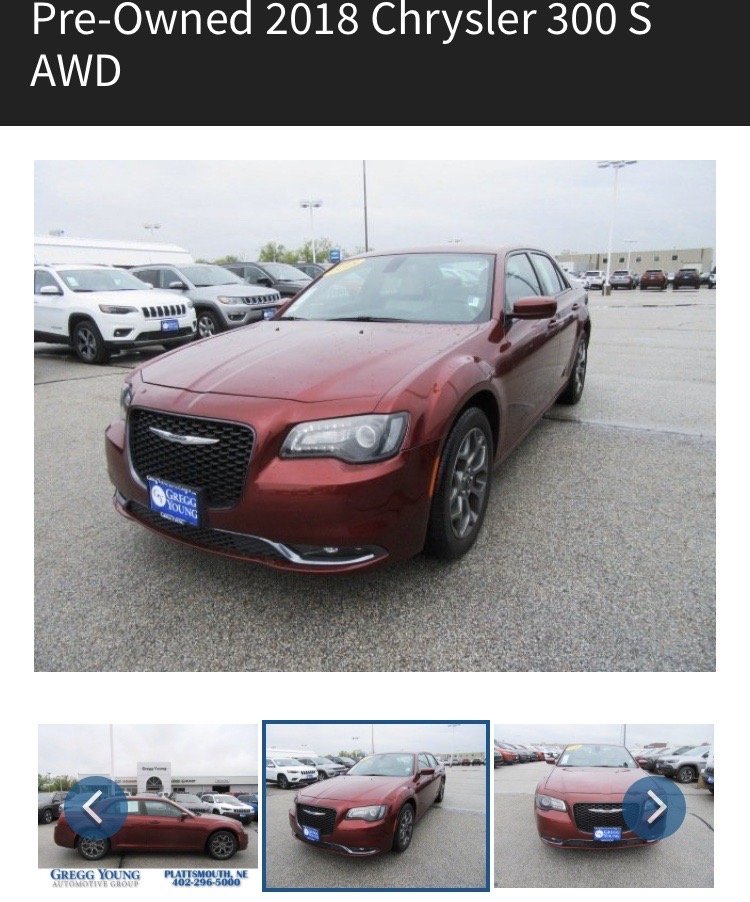Open the large Chrysler 300 main photo
The width and height of the screenshot is (750, 902).
point(375,415)
